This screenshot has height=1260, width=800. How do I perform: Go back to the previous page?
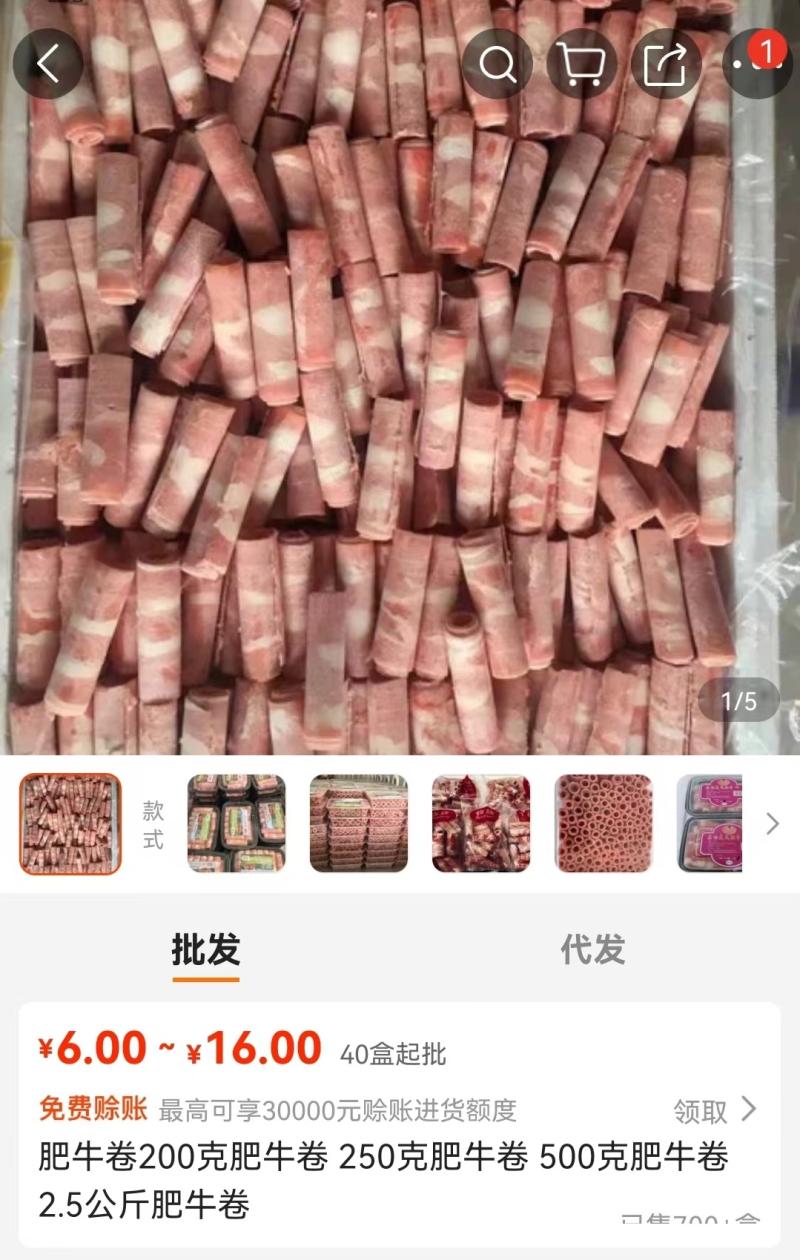[x=47, y=64]
